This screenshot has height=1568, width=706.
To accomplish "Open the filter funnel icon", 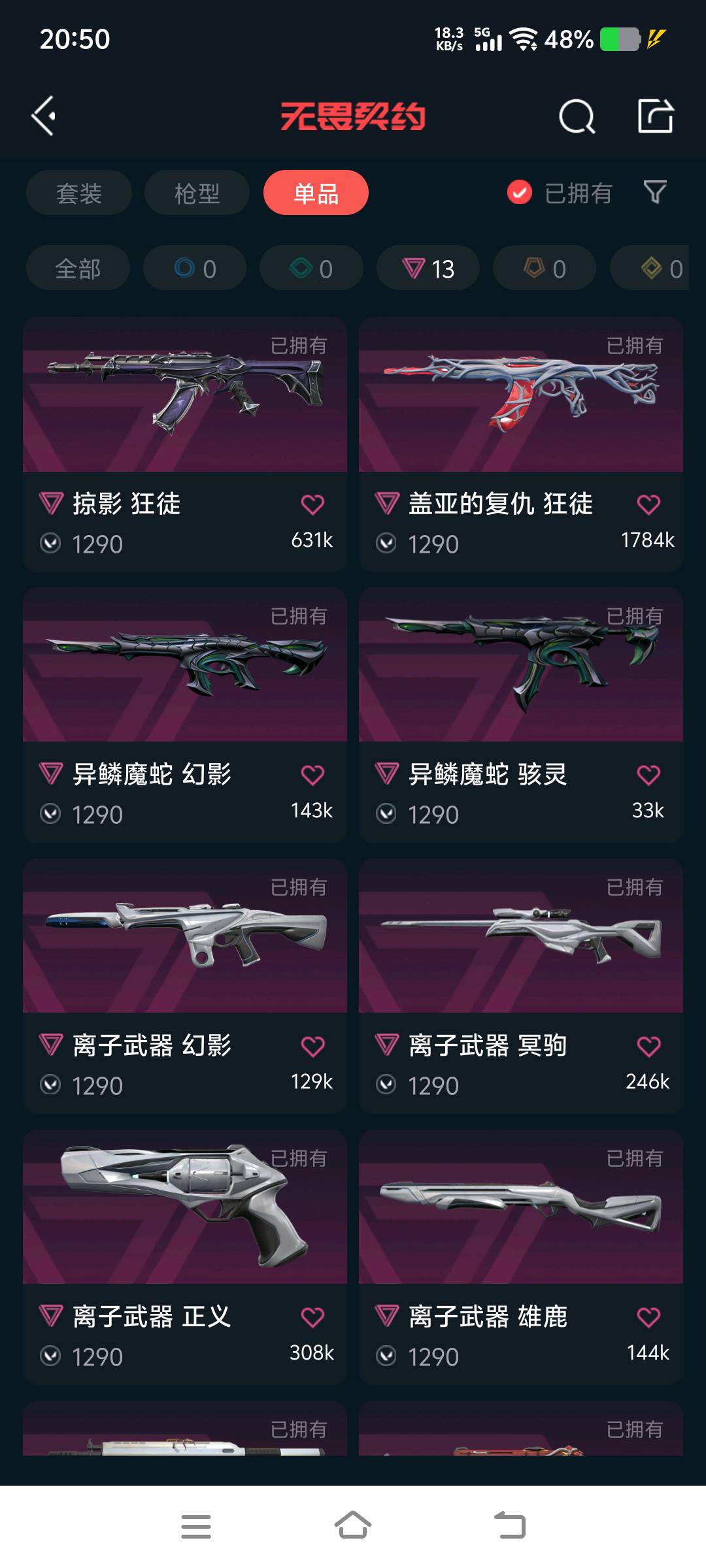I will click(x=655, y=192).
